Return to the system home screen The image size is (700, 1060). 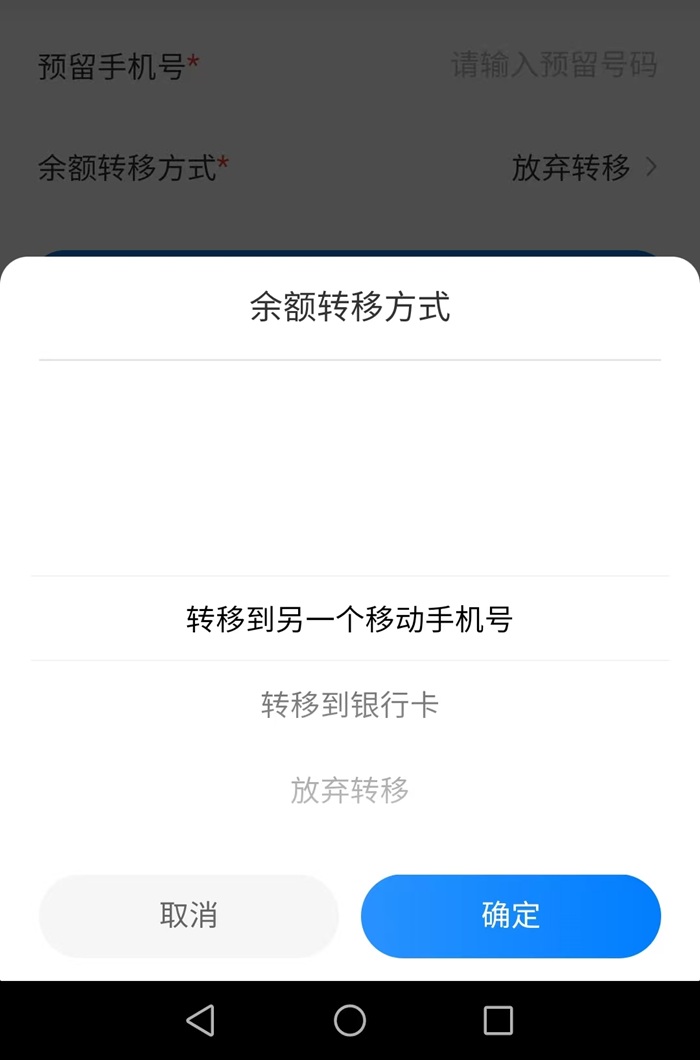click(350, 1020)
